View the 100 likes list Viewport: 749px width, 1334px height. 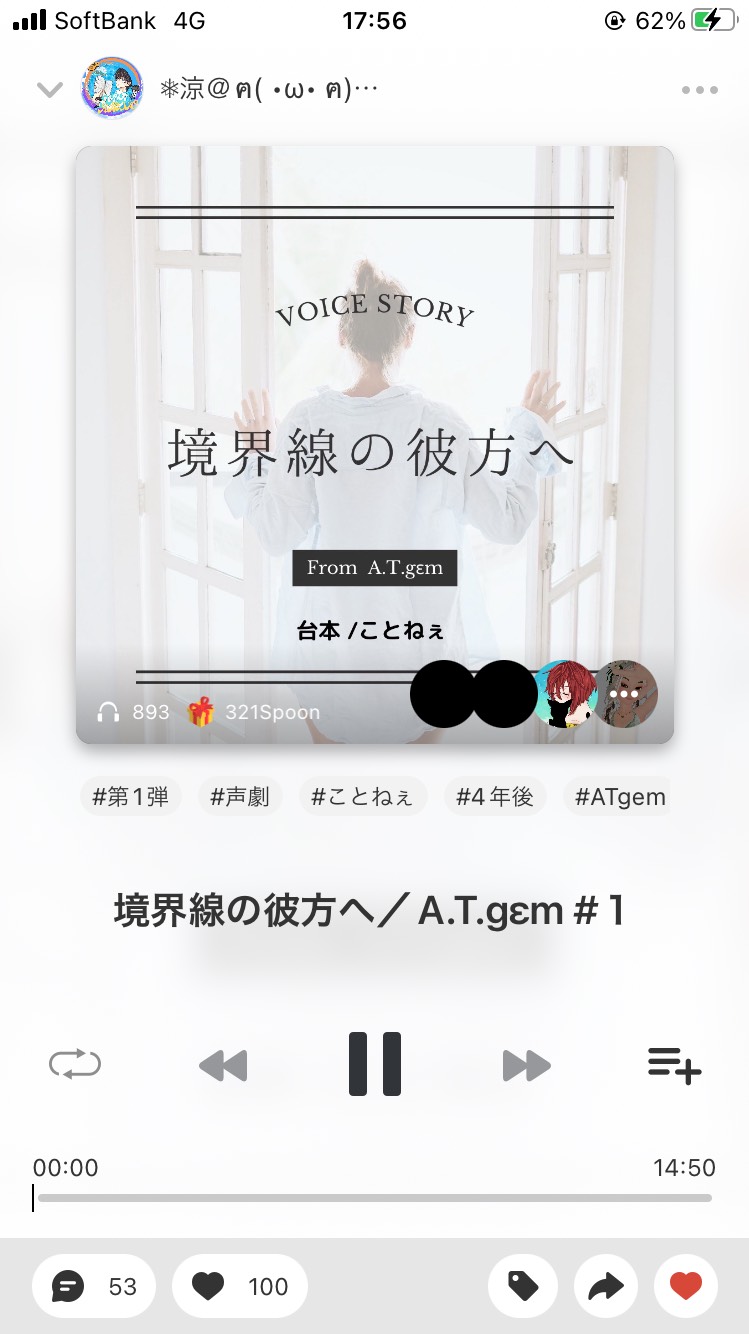pyautogui.click(x=240, y=1286)
